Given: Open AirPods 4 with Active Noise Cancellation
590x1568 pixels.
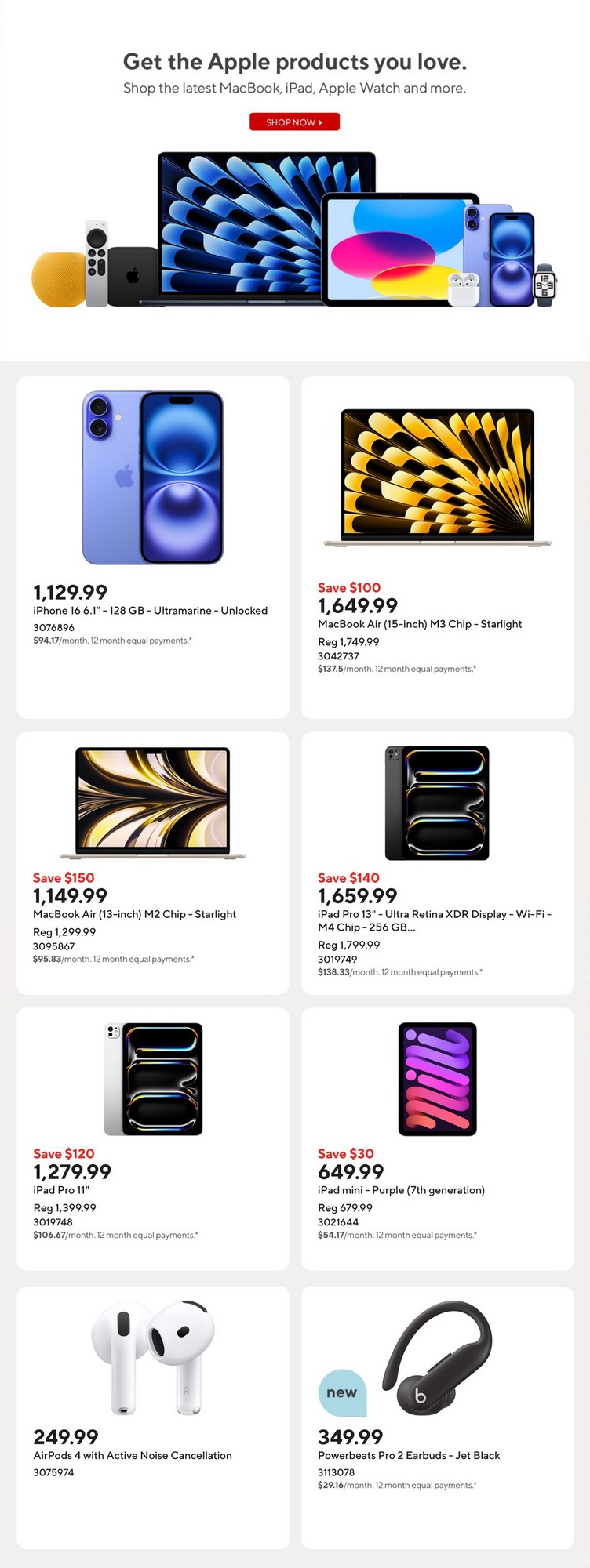Looking at the screenshot, I should (x=153, y=1416).
